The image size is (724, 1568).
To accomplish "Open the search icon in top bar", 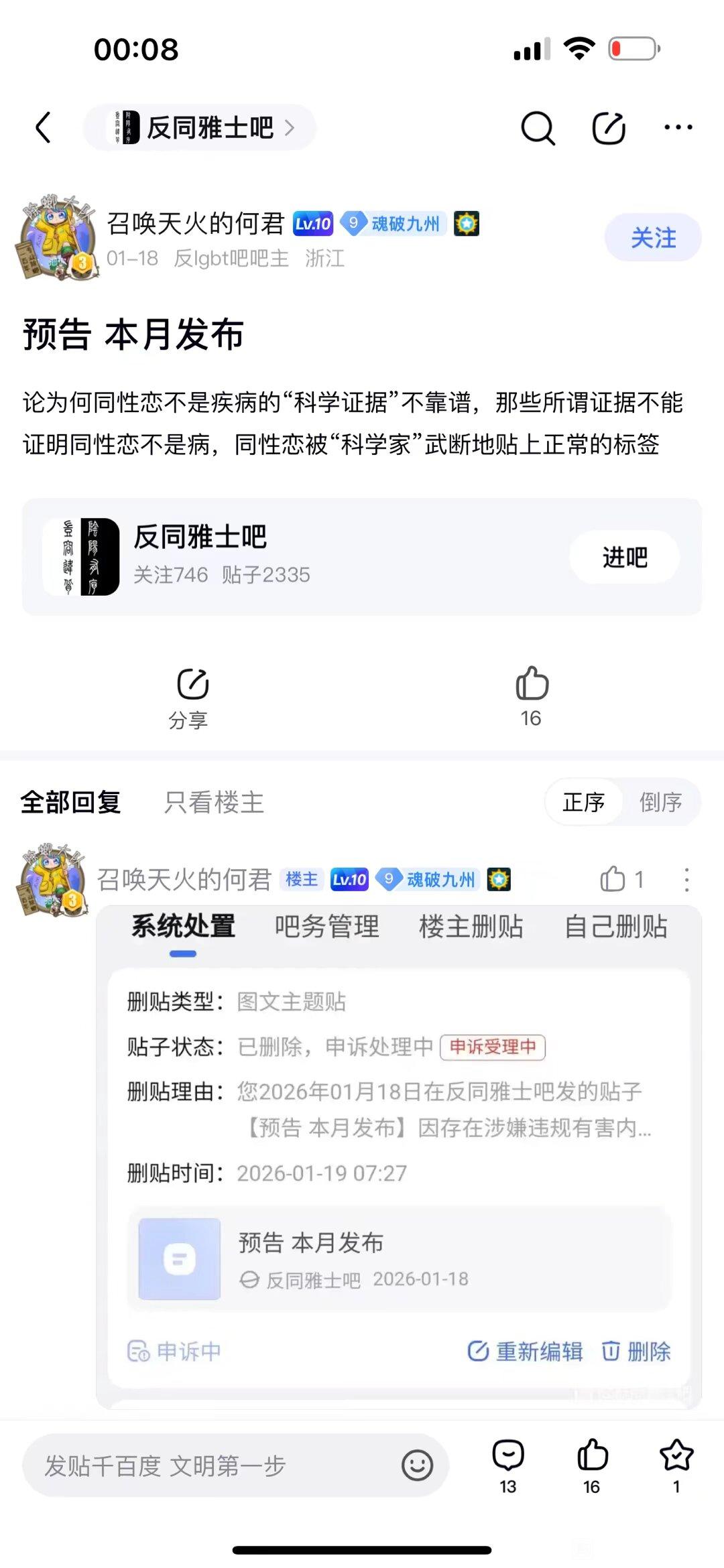I will (538, 127).
